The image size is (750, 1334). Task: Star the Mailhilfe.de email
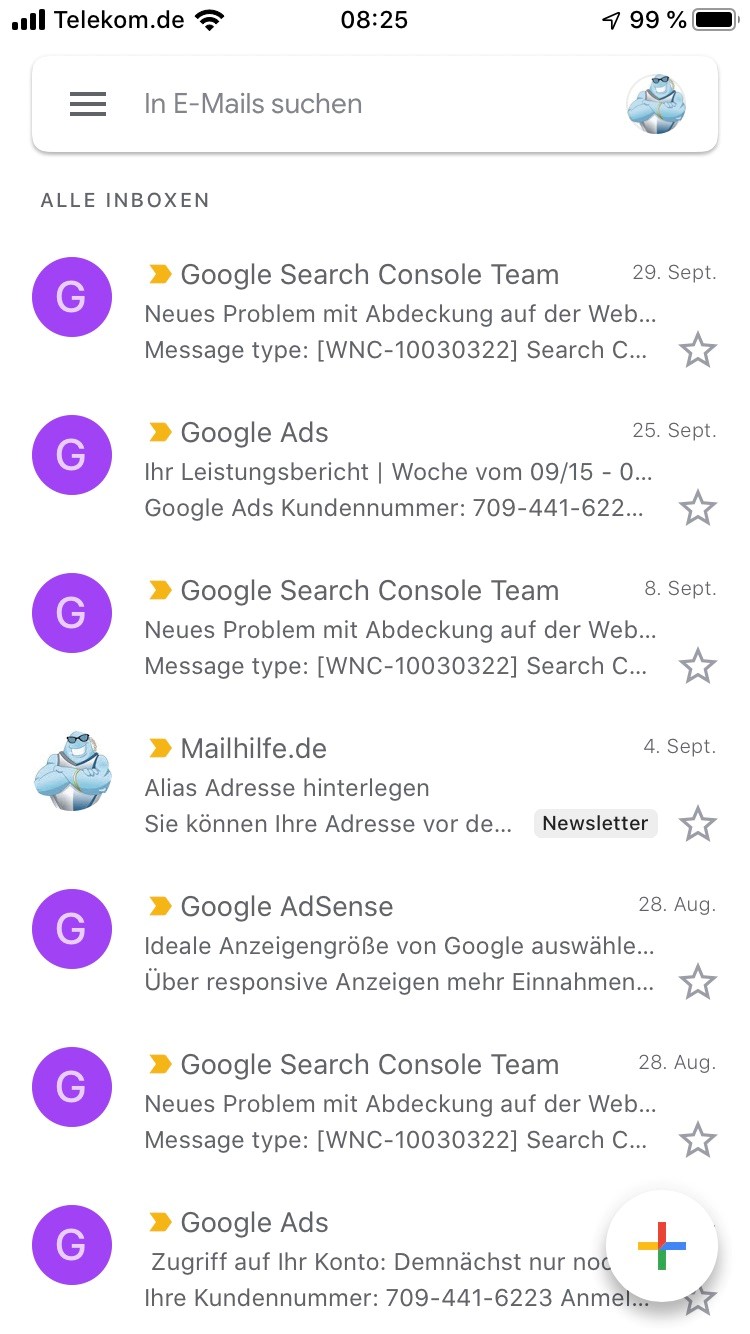pyautogui.click(x=698, y=825)
